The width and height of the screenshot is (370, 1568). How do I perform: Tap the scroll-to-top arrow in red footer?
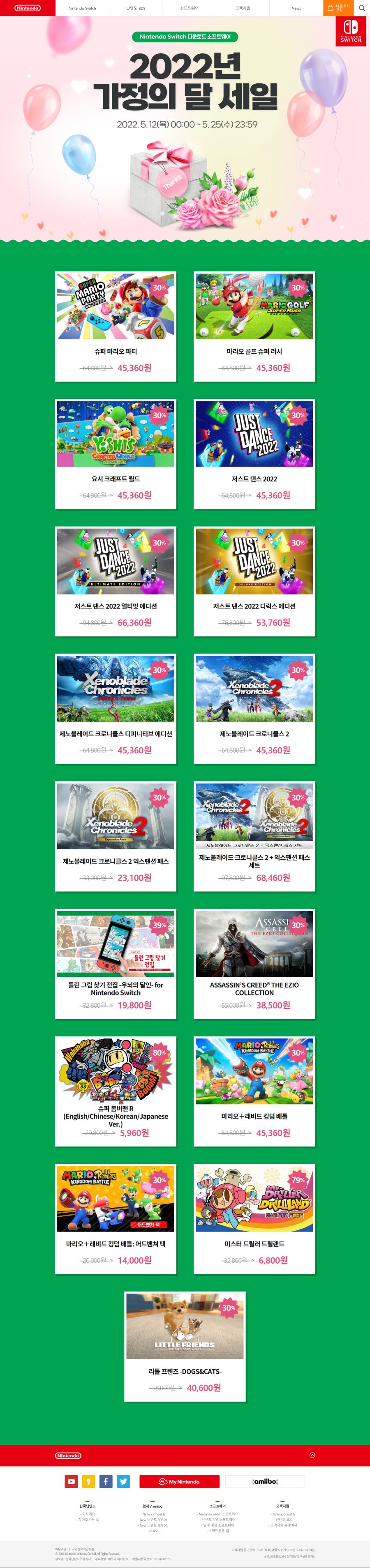312,1455
